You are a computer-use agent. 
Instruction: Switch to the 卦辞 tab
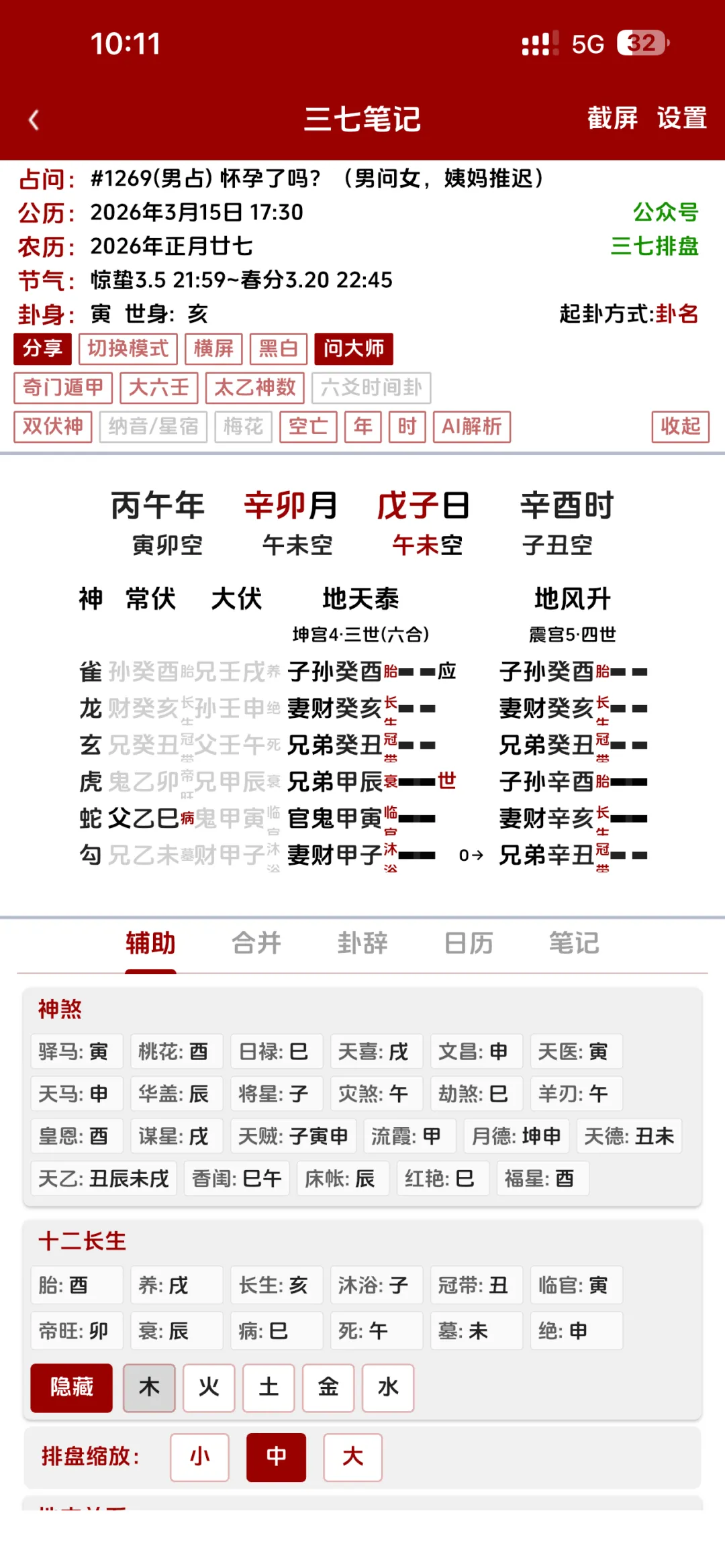click(362, 943)
